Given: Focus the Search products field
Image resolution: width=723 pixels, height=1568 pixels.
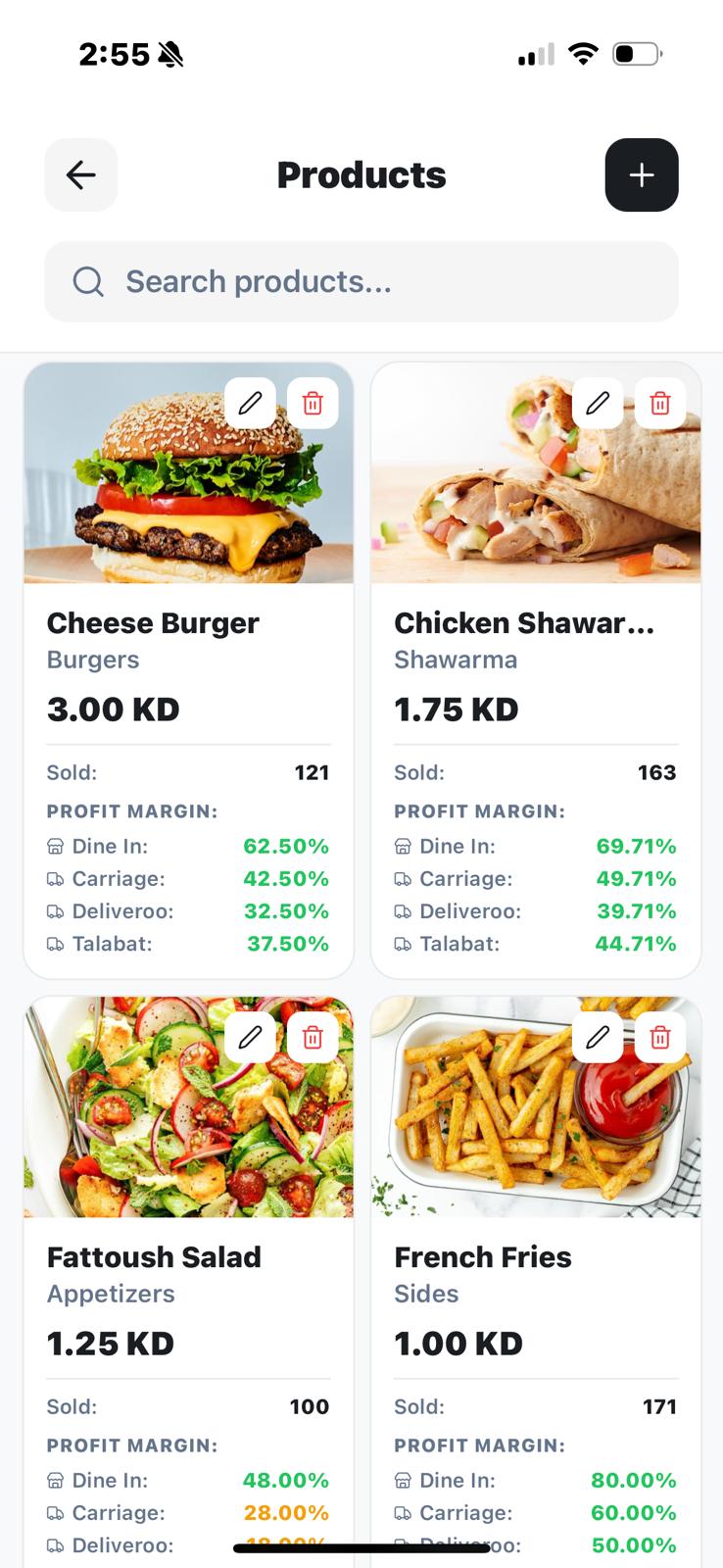Looking at the screenshot, I should click(361, 282).
